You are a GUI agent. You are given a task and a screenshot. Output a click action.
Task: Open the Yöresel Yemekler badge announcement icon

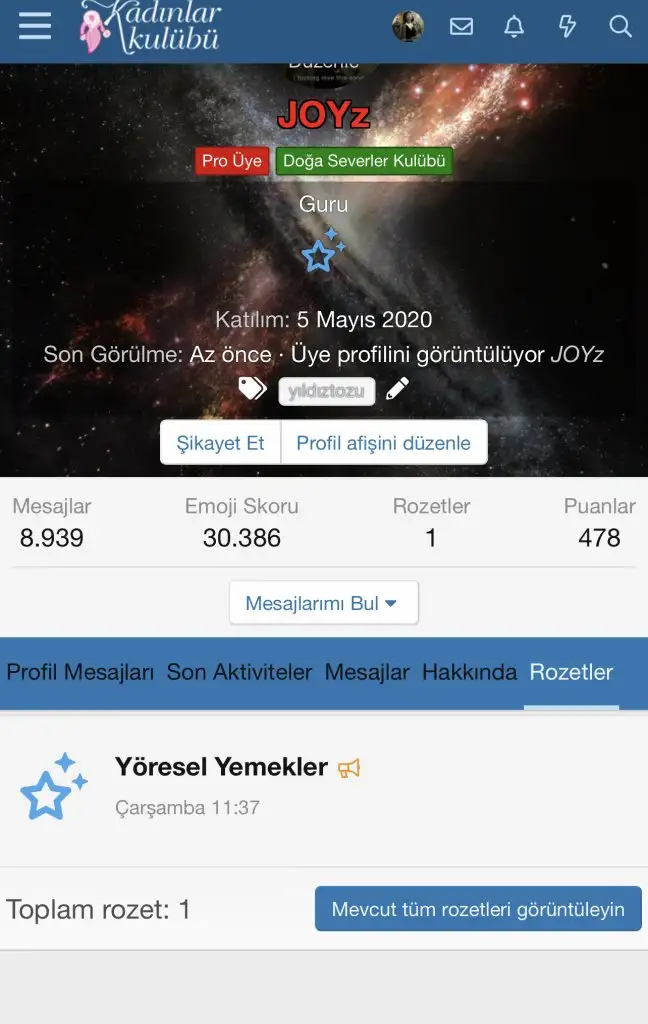pyautogui.click(x=349, y=768)
